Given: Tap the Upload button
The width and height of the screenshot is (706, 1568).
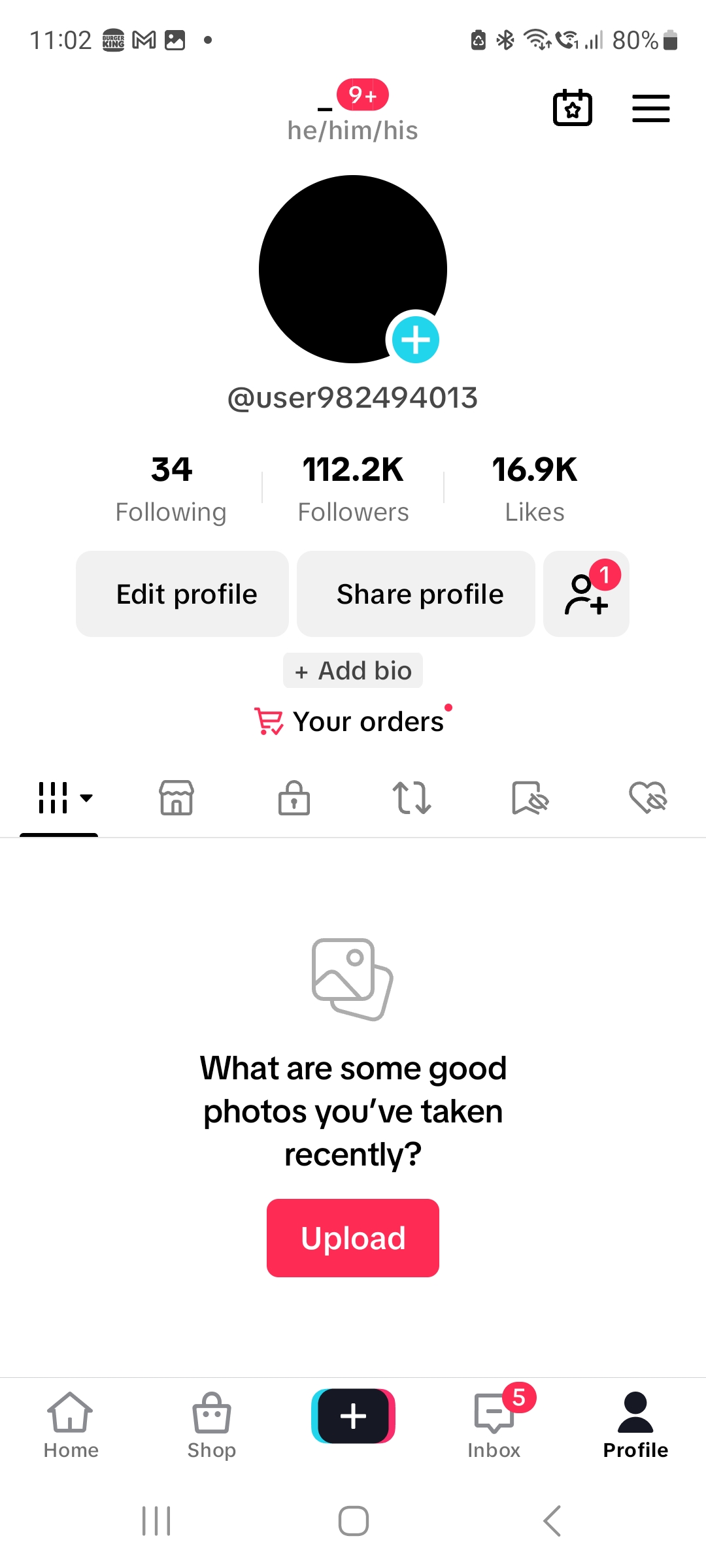Looking at the screenshot, I should [x=353, y=1238].
